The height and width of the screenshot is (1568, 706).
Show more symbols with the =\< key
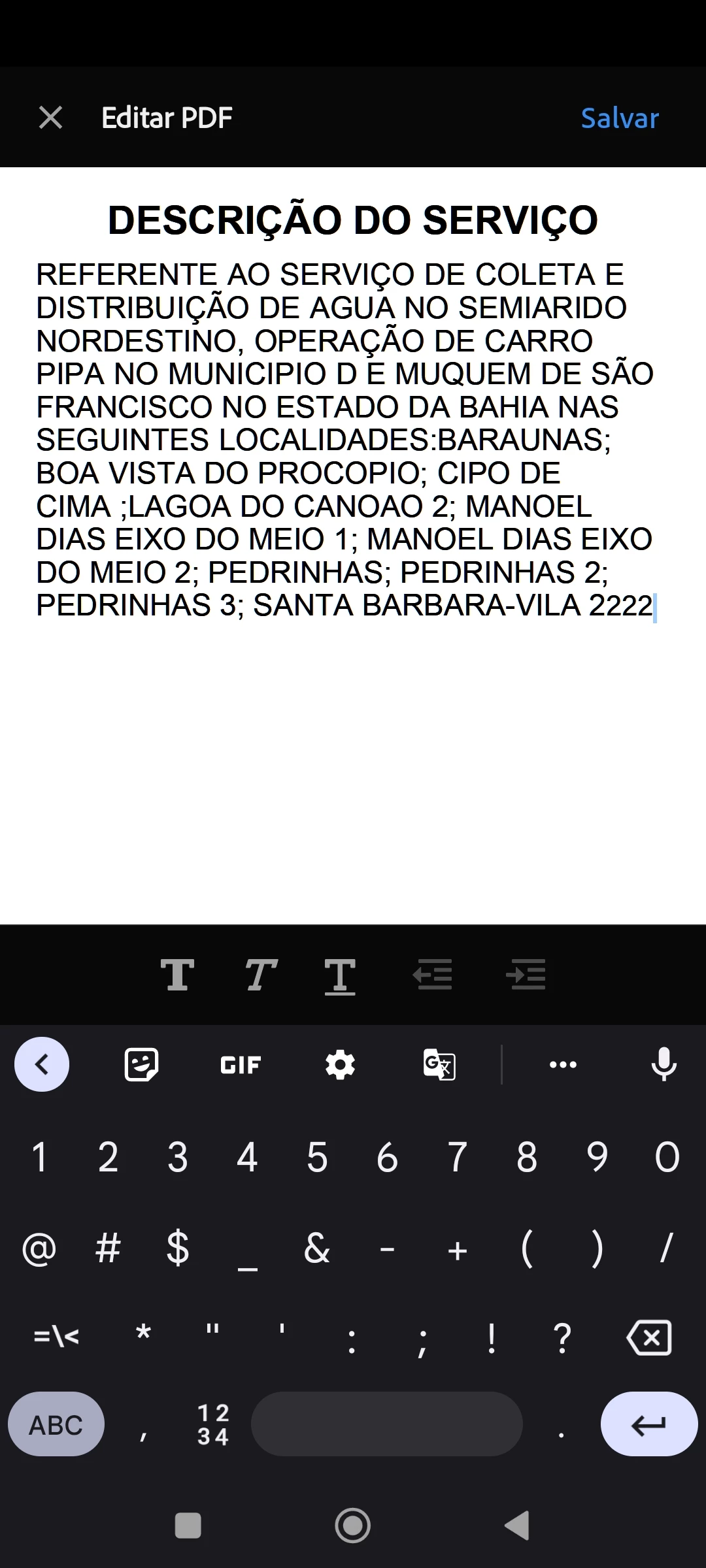tap(56, 1337)
